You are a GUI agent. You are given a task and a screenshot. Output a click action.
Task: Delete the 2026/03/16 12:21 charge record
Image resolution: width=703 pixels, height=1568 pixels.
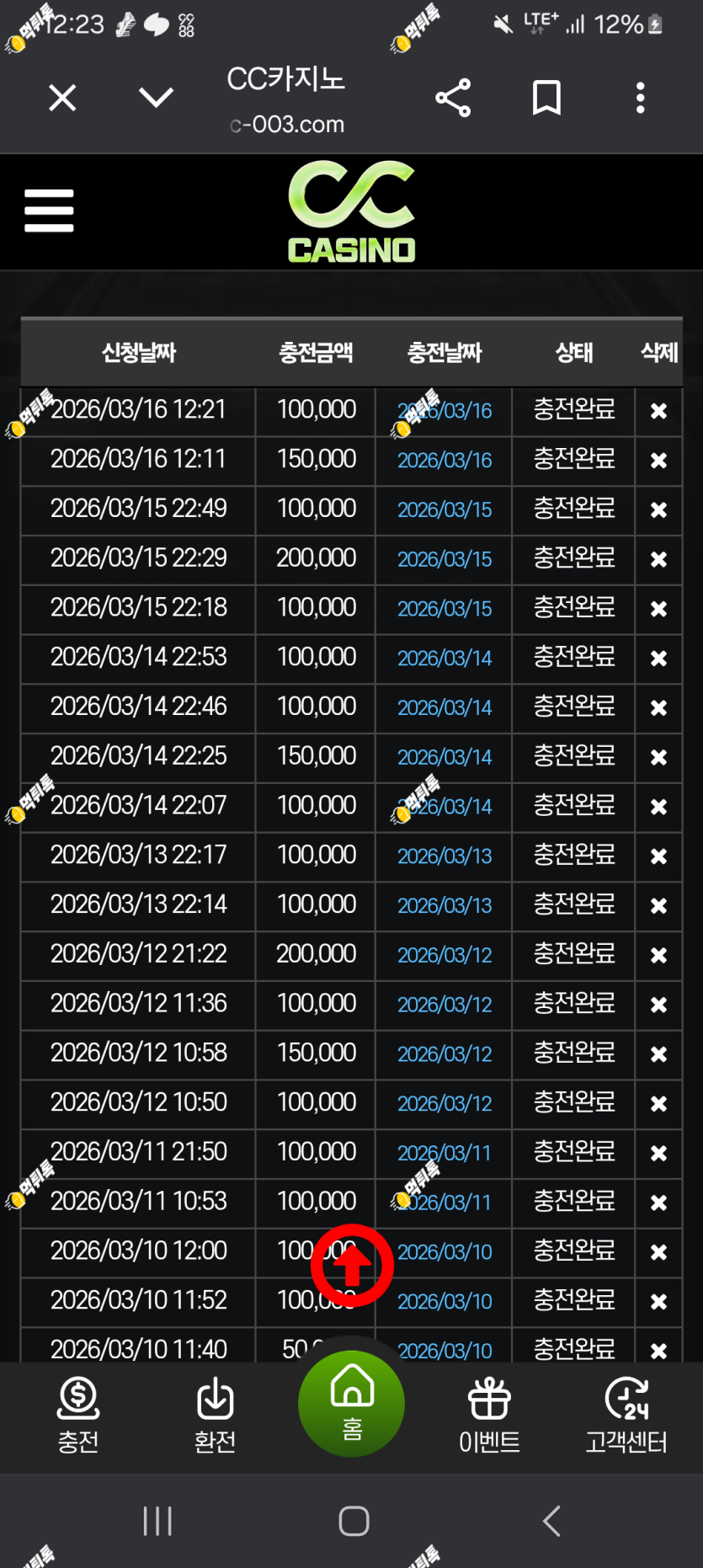pos(658,411)
